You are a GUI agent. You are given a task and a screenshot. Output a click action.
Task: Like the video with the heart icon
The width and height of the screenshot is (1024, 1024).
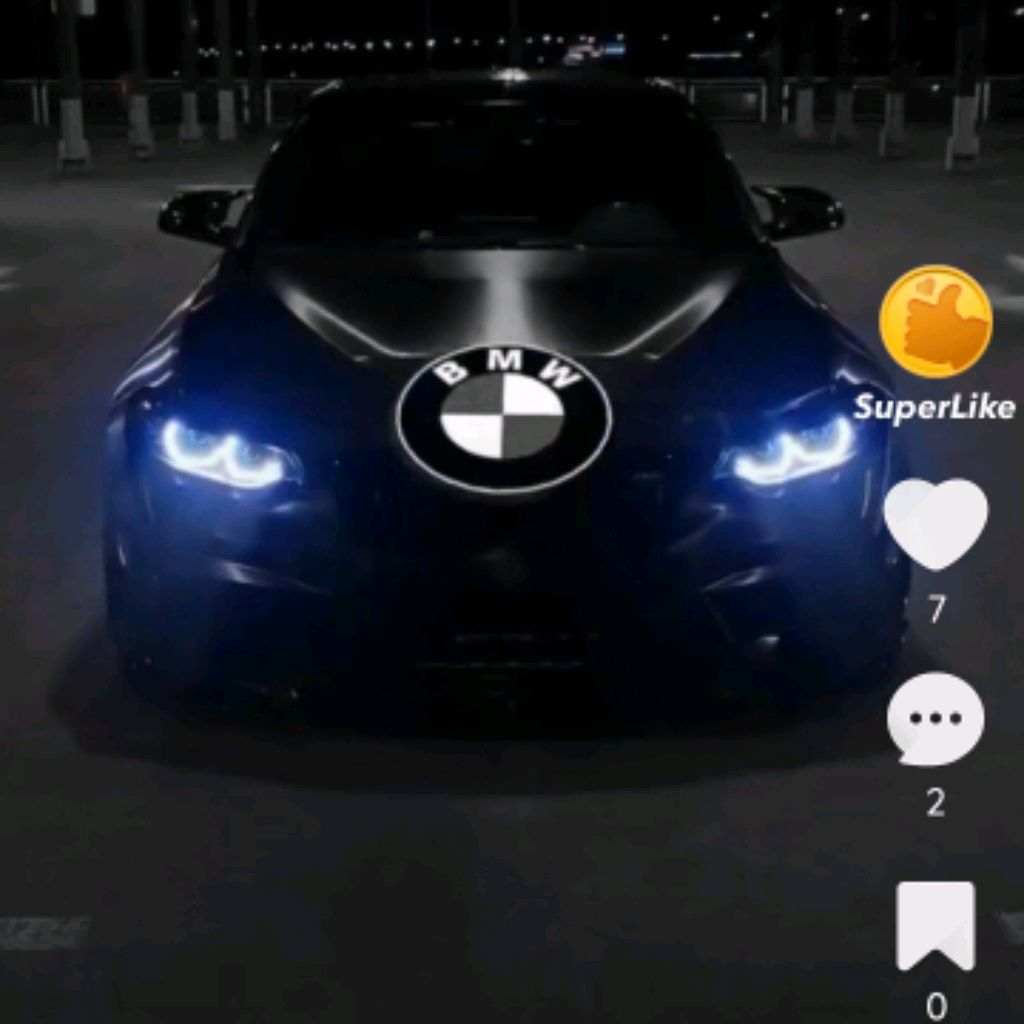[935, 525]
